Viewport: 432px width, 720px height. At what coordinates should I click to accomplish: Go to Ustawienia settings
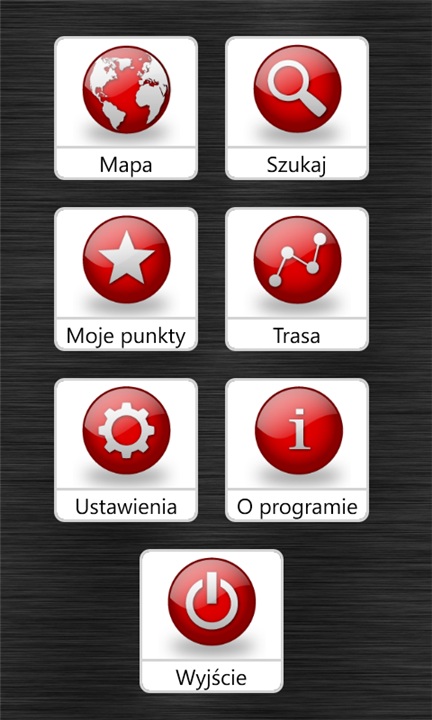click(126, 450)
